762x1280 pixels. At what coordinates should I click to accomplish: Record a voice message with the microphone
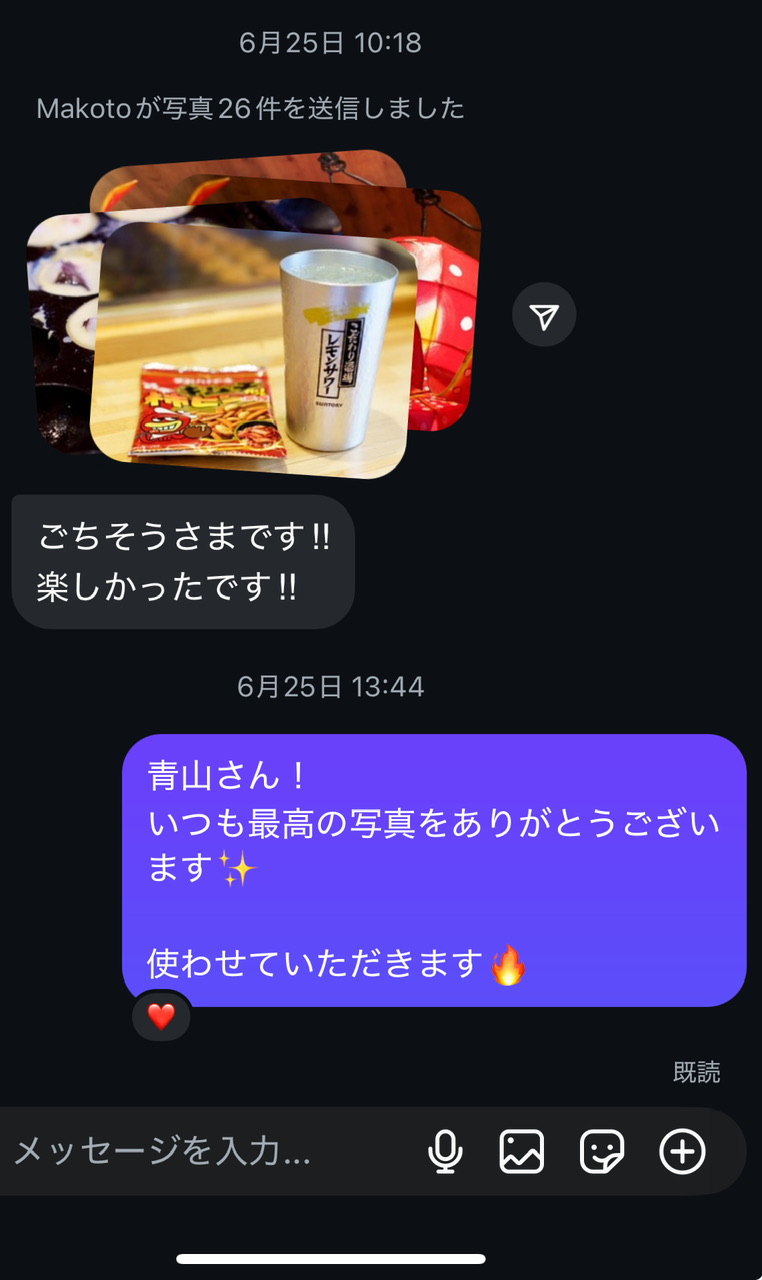[x=445, y=1151]
